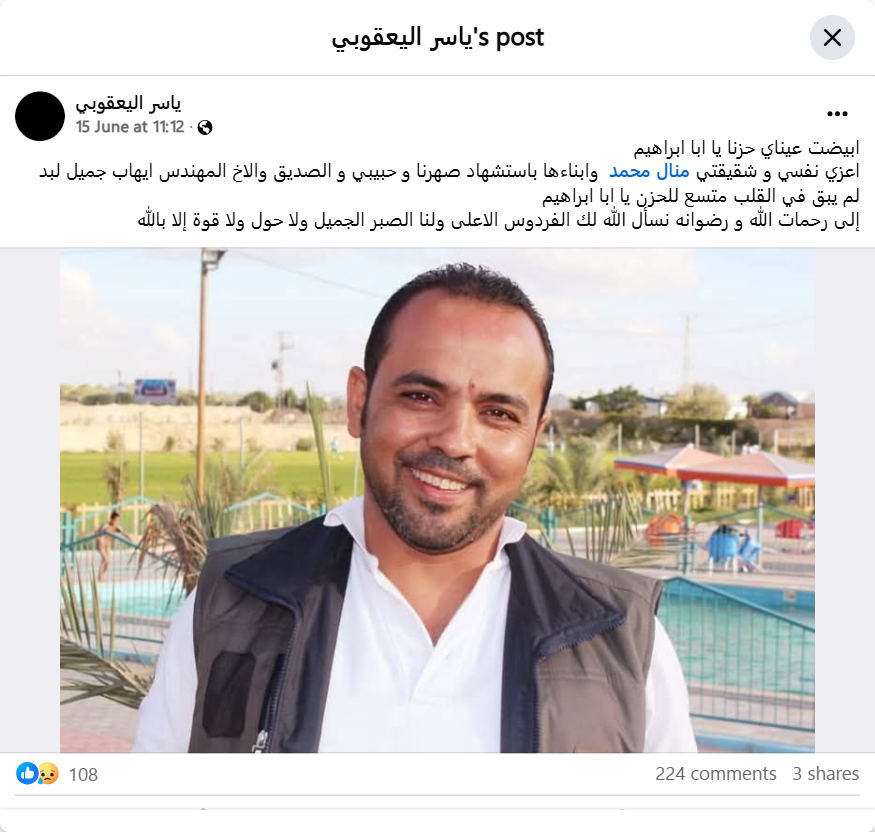Open the tagged profile منال محمد
875x832 pixels.
[x=637, y=171]
